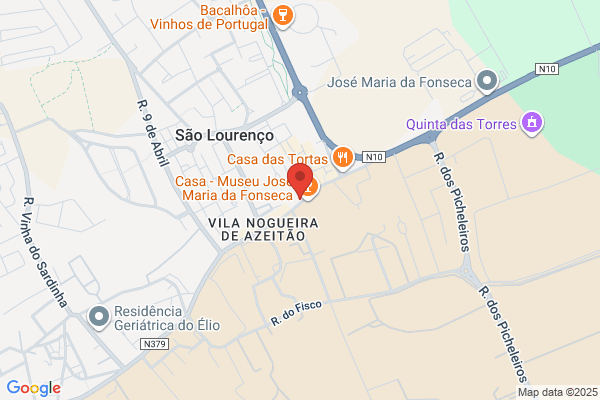Open the José Maria da Fonseca marker
Screen dimensions: 600x400
coord(487,82)
